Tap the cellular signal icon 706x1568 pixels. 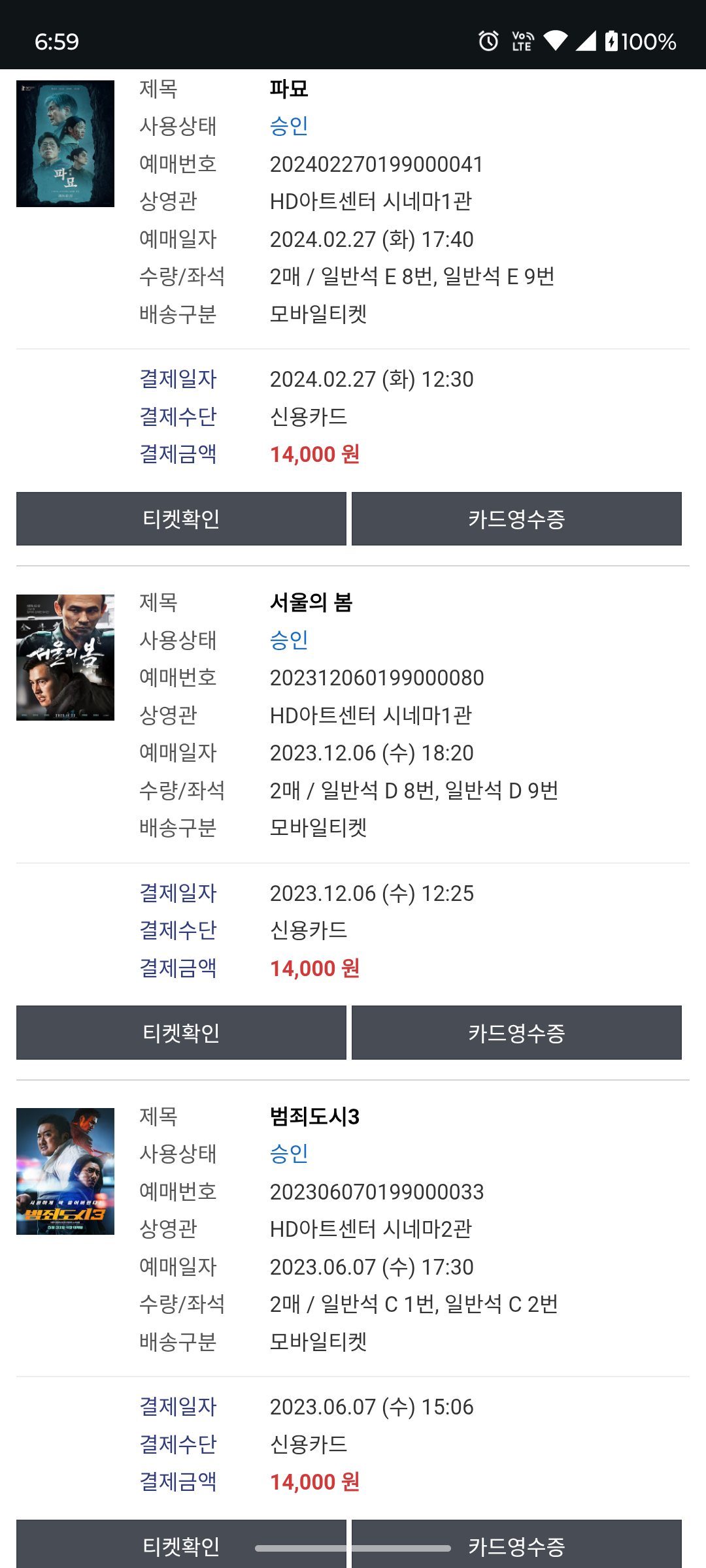[588, 41]
